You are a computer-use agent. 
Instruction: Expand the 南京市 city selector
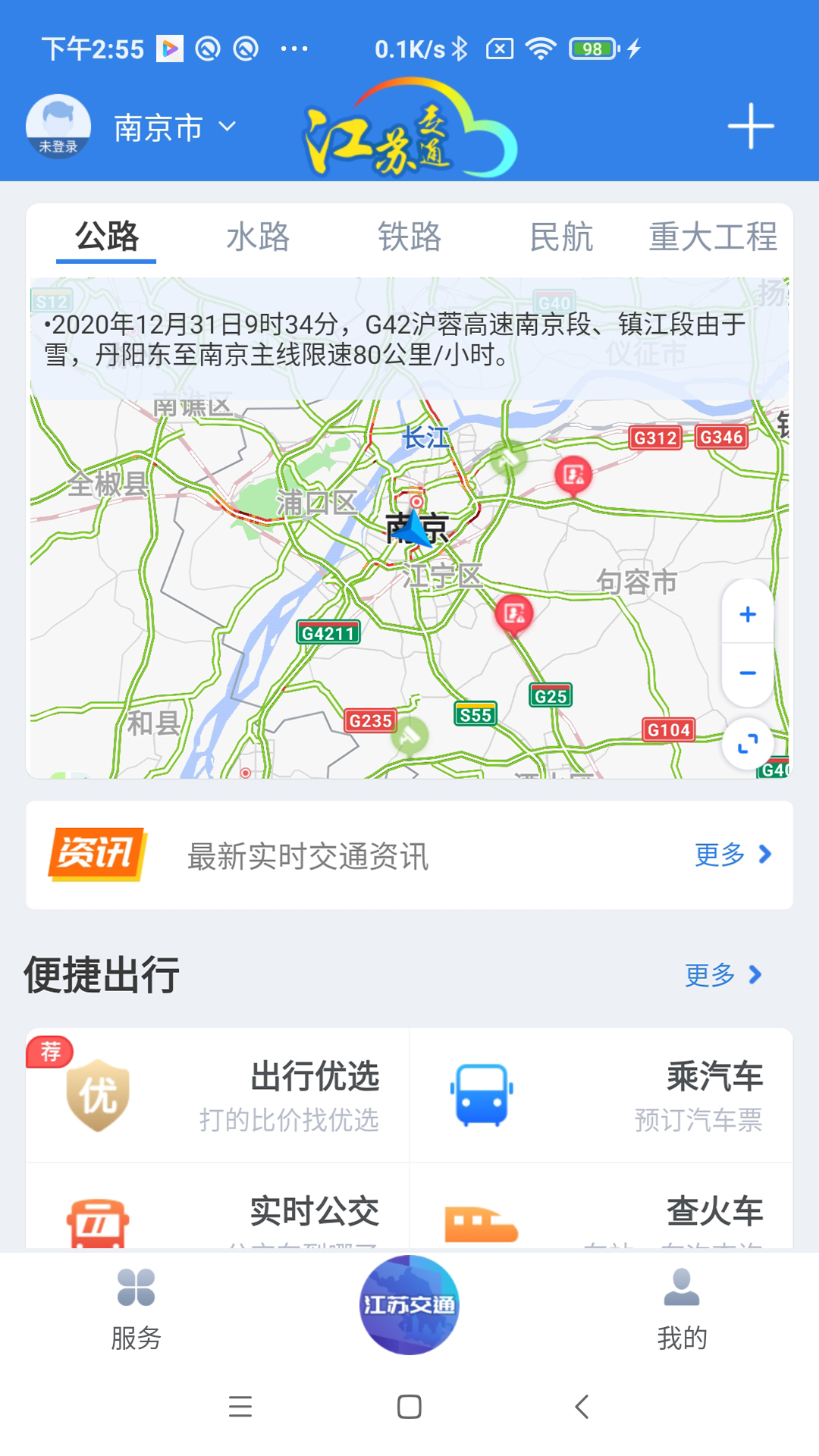[x=173, y=127]
